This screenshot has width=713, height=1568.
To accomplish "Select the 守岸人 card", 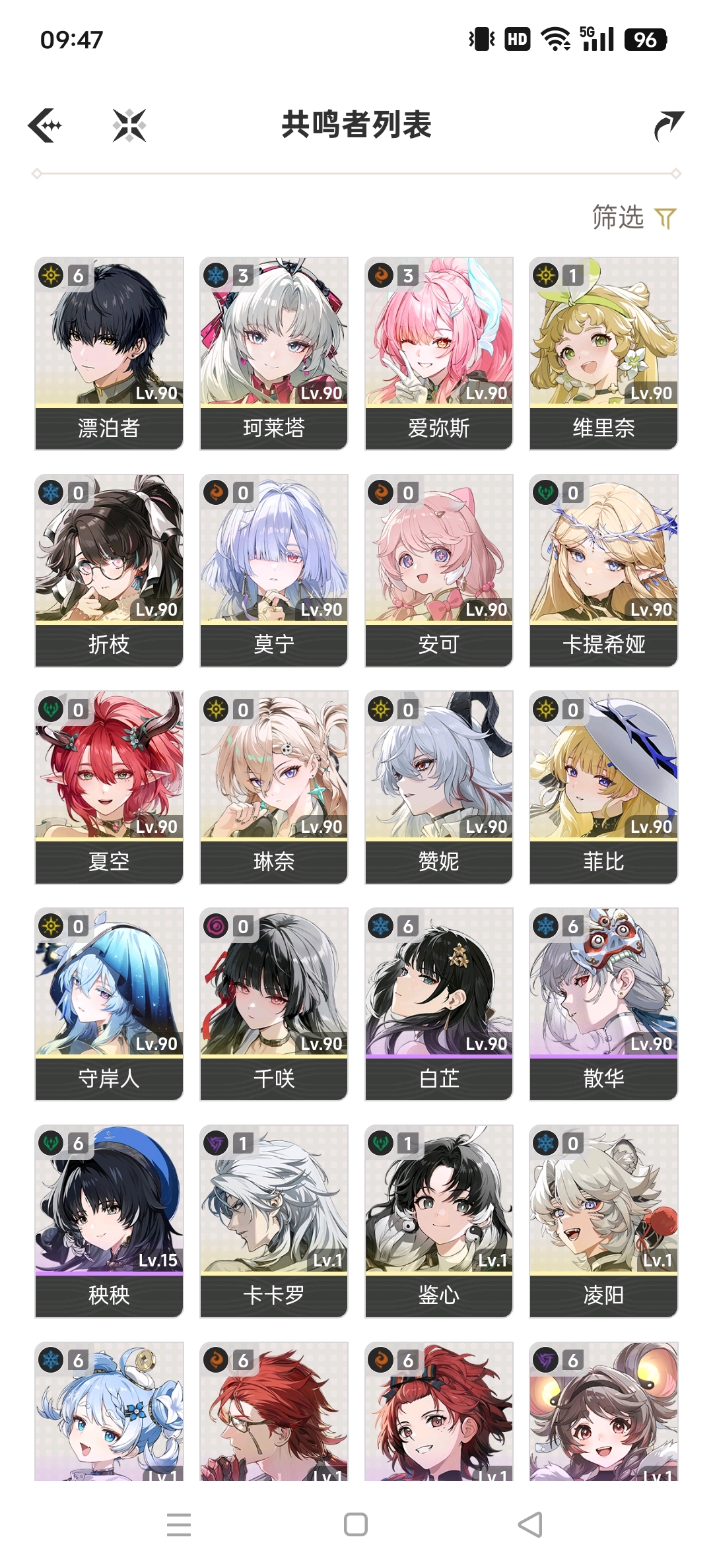I will 109,1004.
